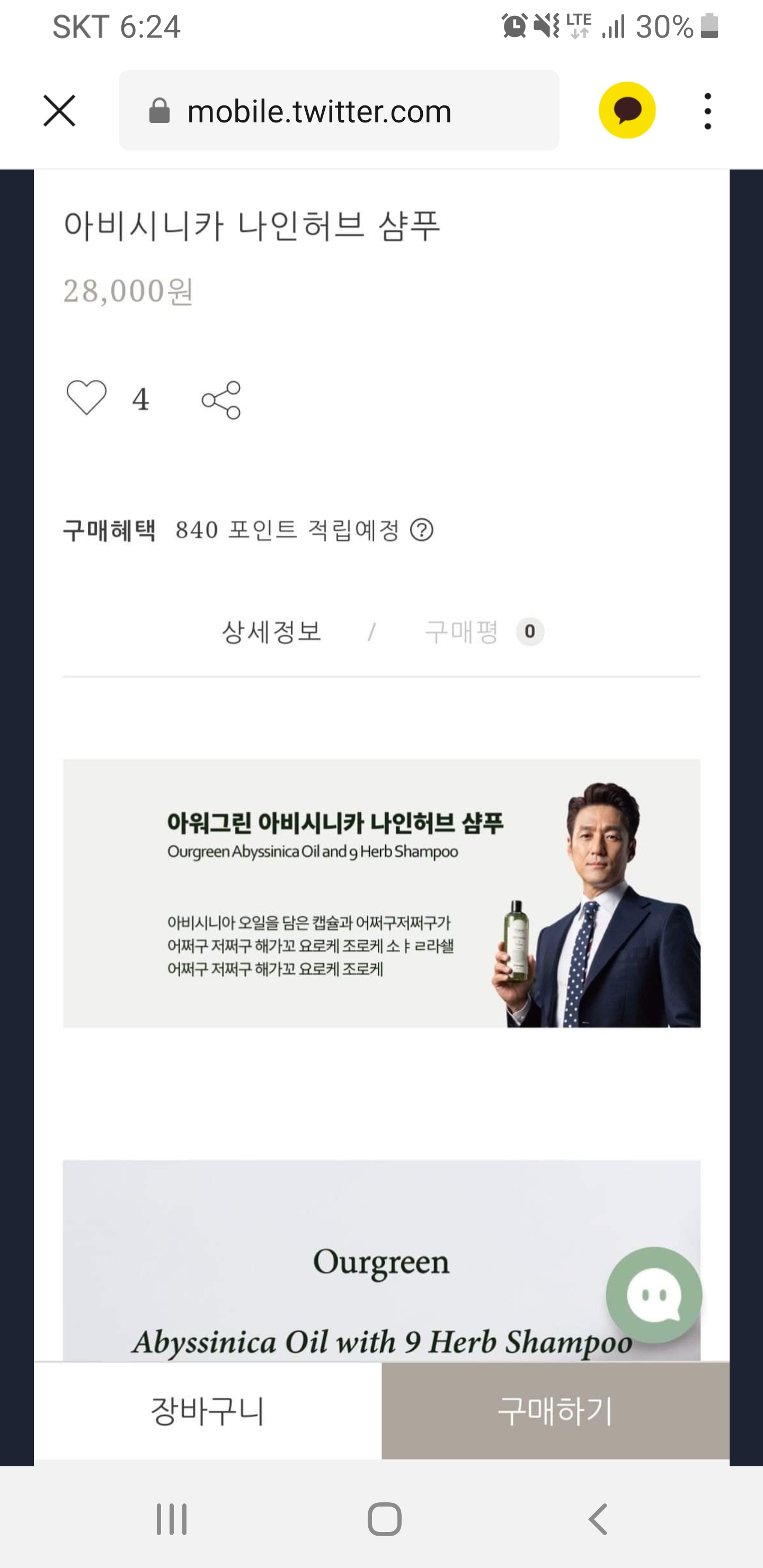The height and width of the screenshot is (1568, 763).
Task: Open the yellow KakaoTalk chat icon
Action: pos(627,110)
